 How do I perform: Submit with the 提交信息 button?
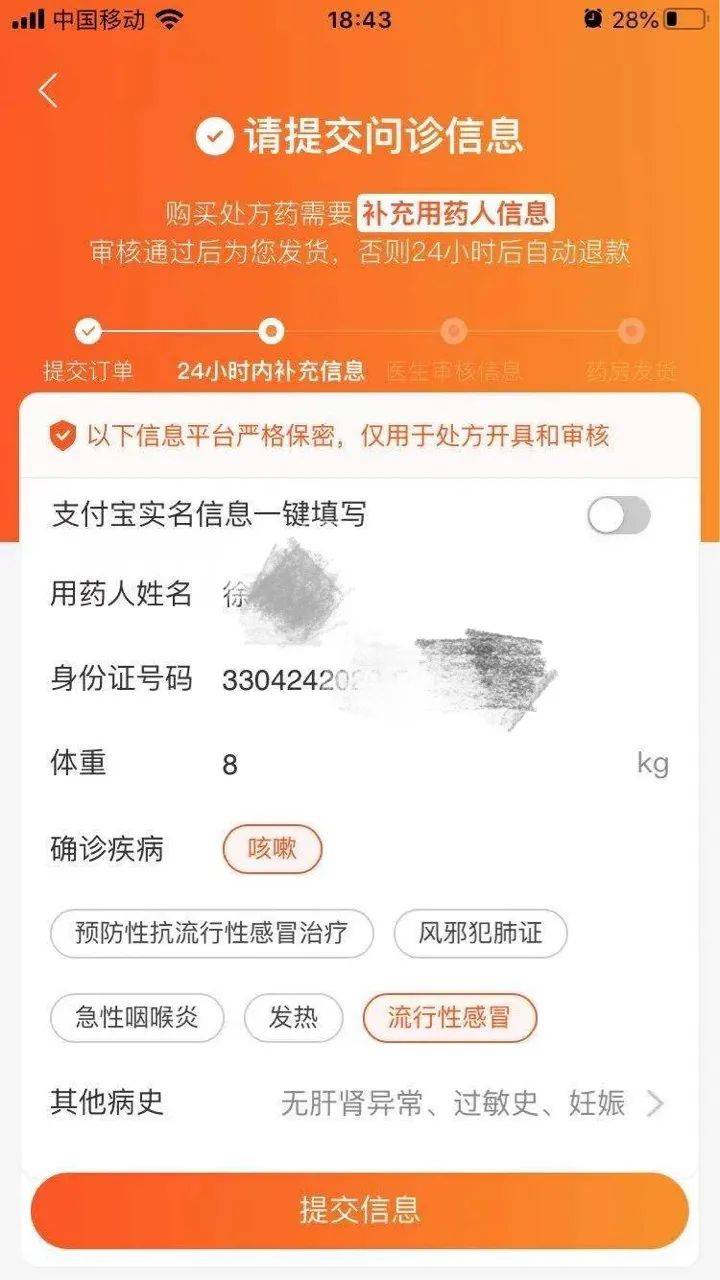point(360,1210)
